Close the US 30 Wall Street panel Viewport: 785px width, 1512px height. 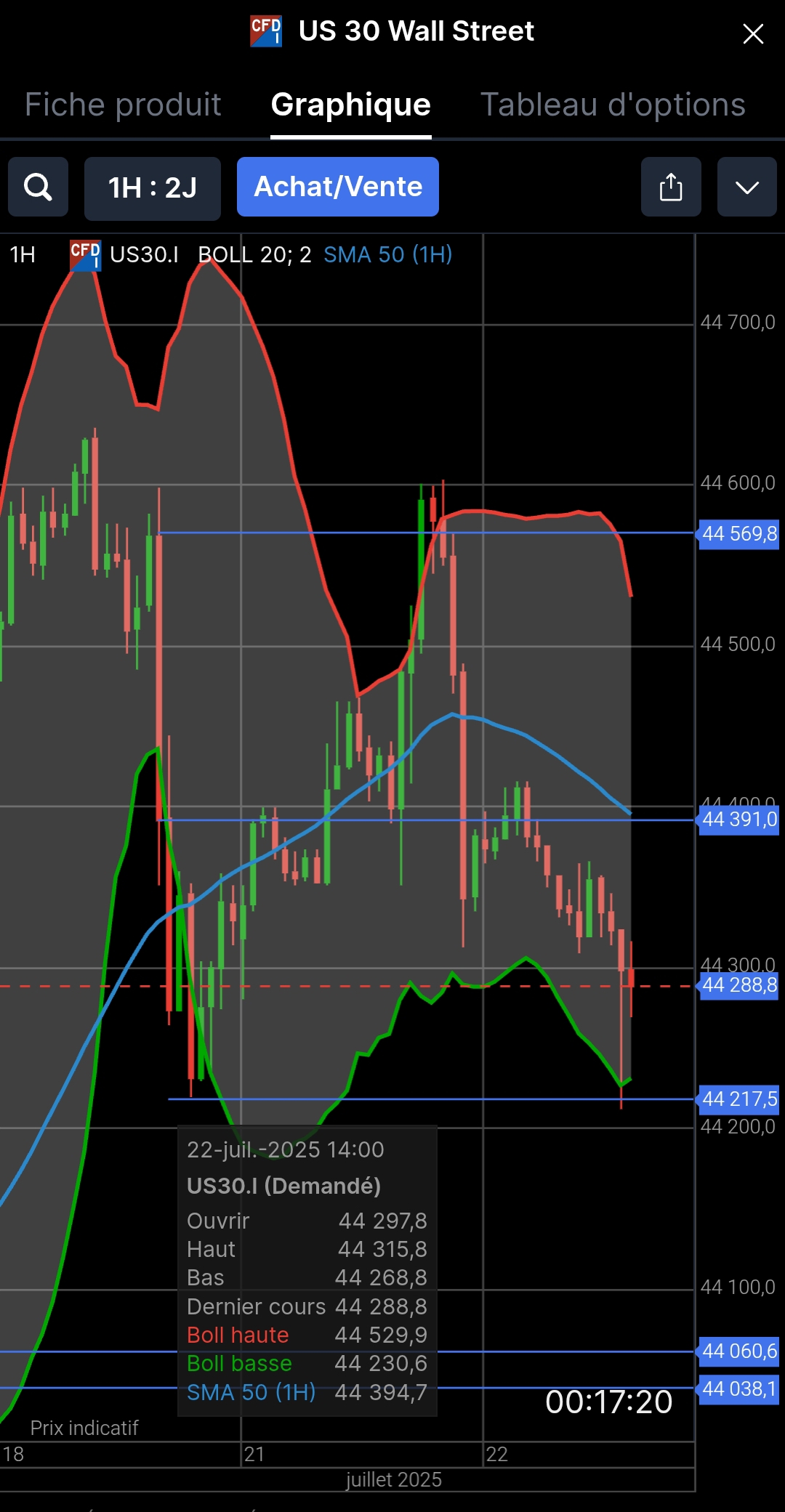[753, 33]
